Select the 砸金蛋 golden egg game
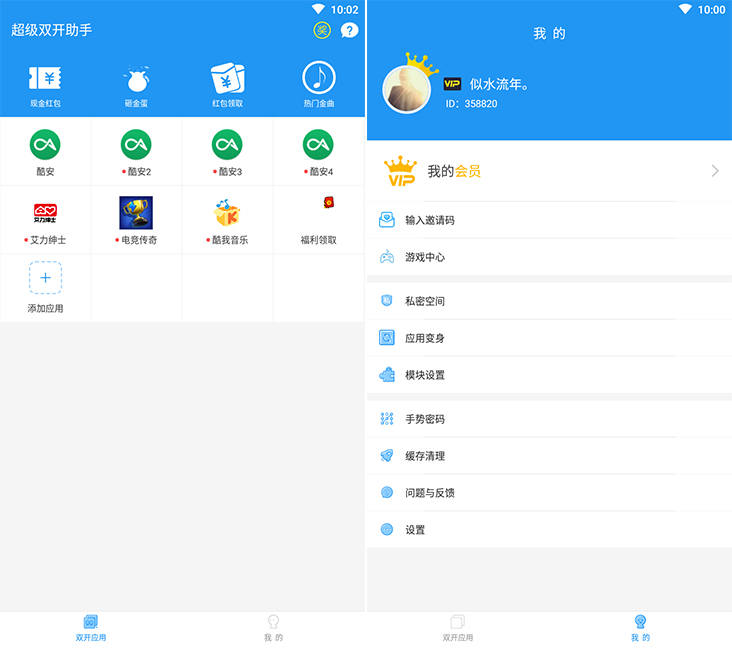This screenshot has height=648, width=732. (x=136, y=86)
